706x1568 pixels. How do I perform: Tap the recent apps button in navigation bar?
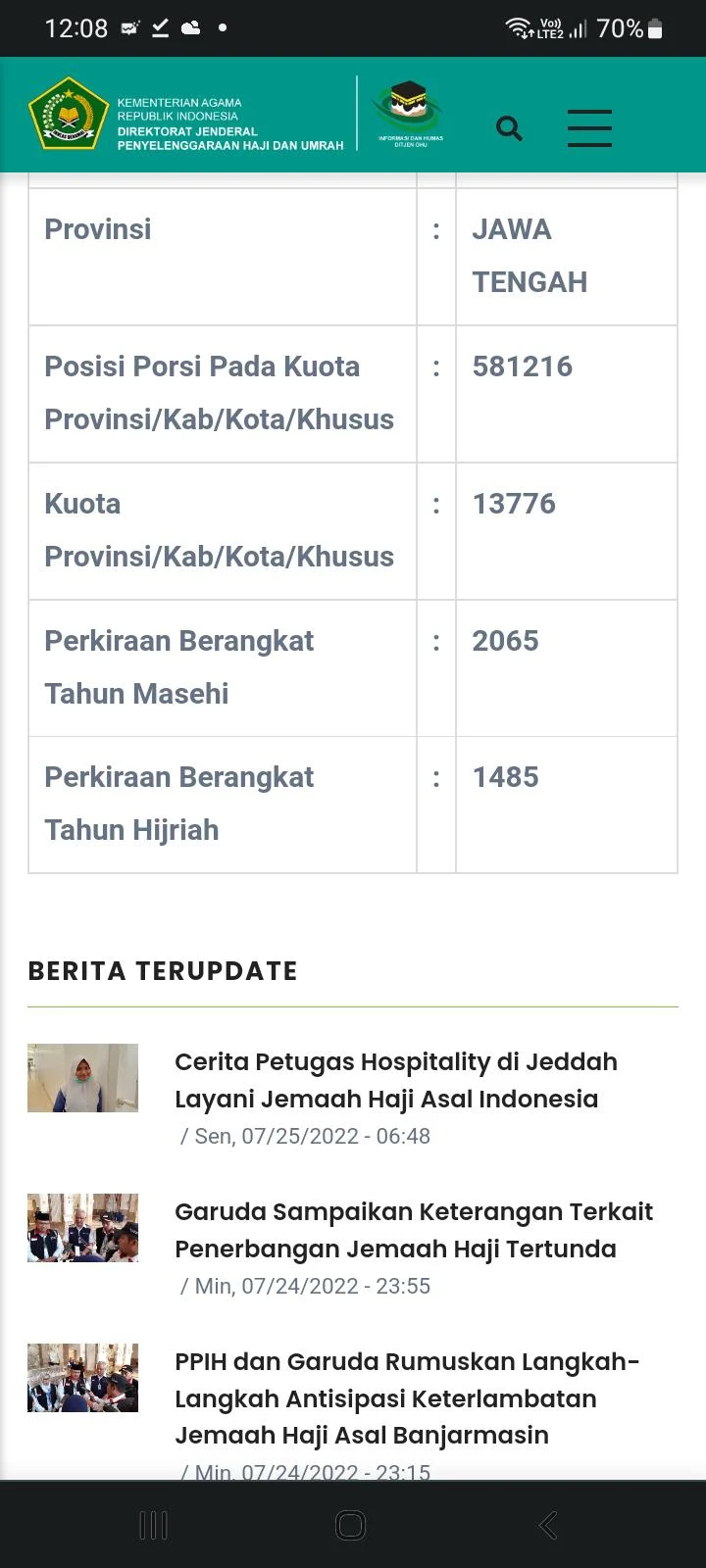tap(153, 1525)
